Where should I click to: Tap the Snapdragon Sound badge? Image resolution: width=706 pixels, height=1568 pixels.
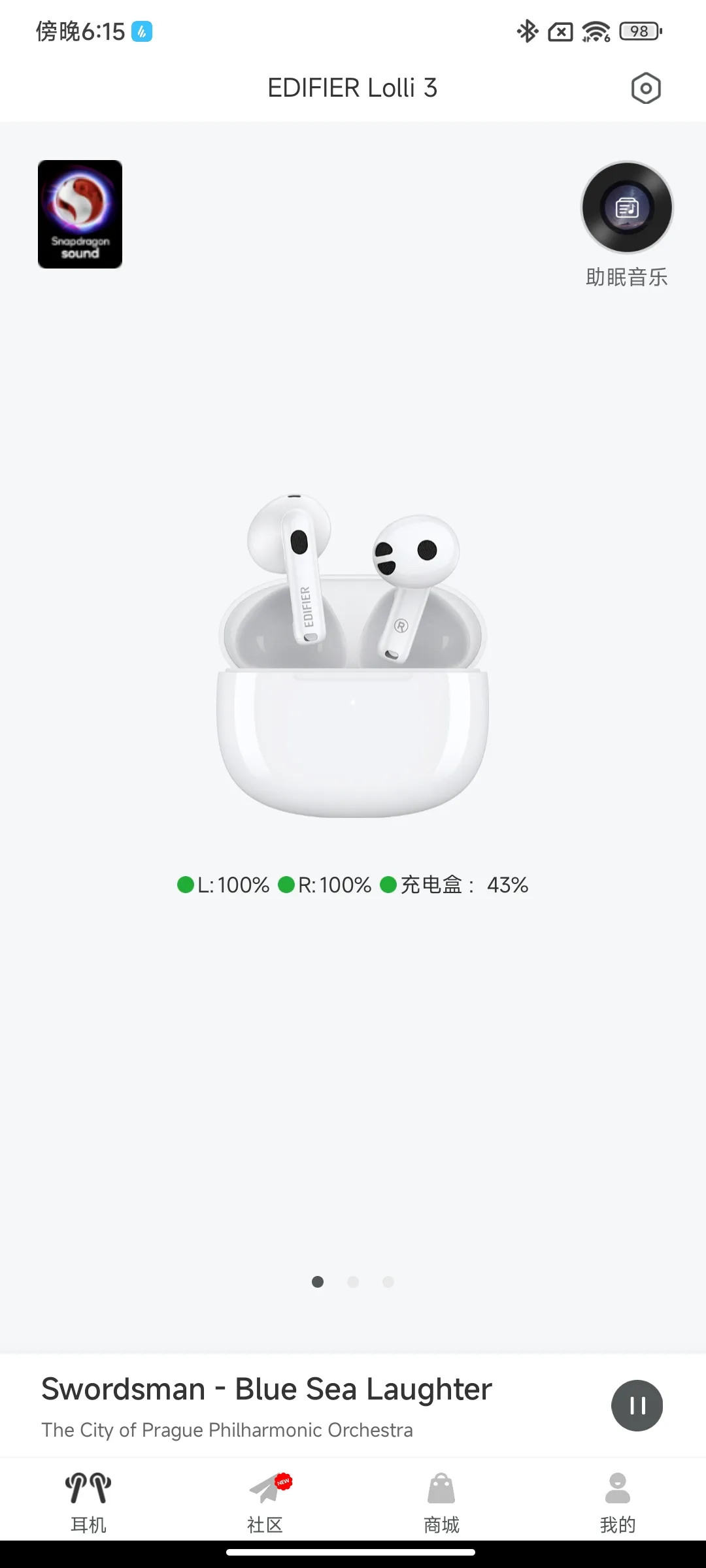80,214
